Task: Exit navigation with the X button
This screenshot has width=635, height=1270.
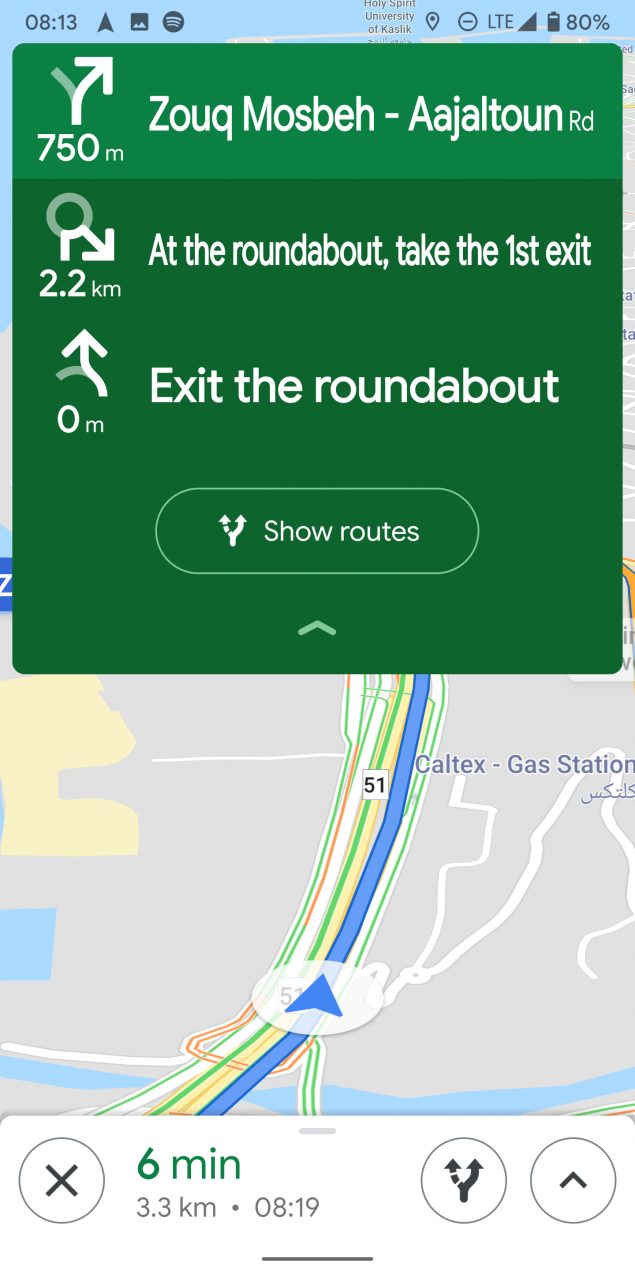Action: pyautogui.click(x=62, y=1181)
